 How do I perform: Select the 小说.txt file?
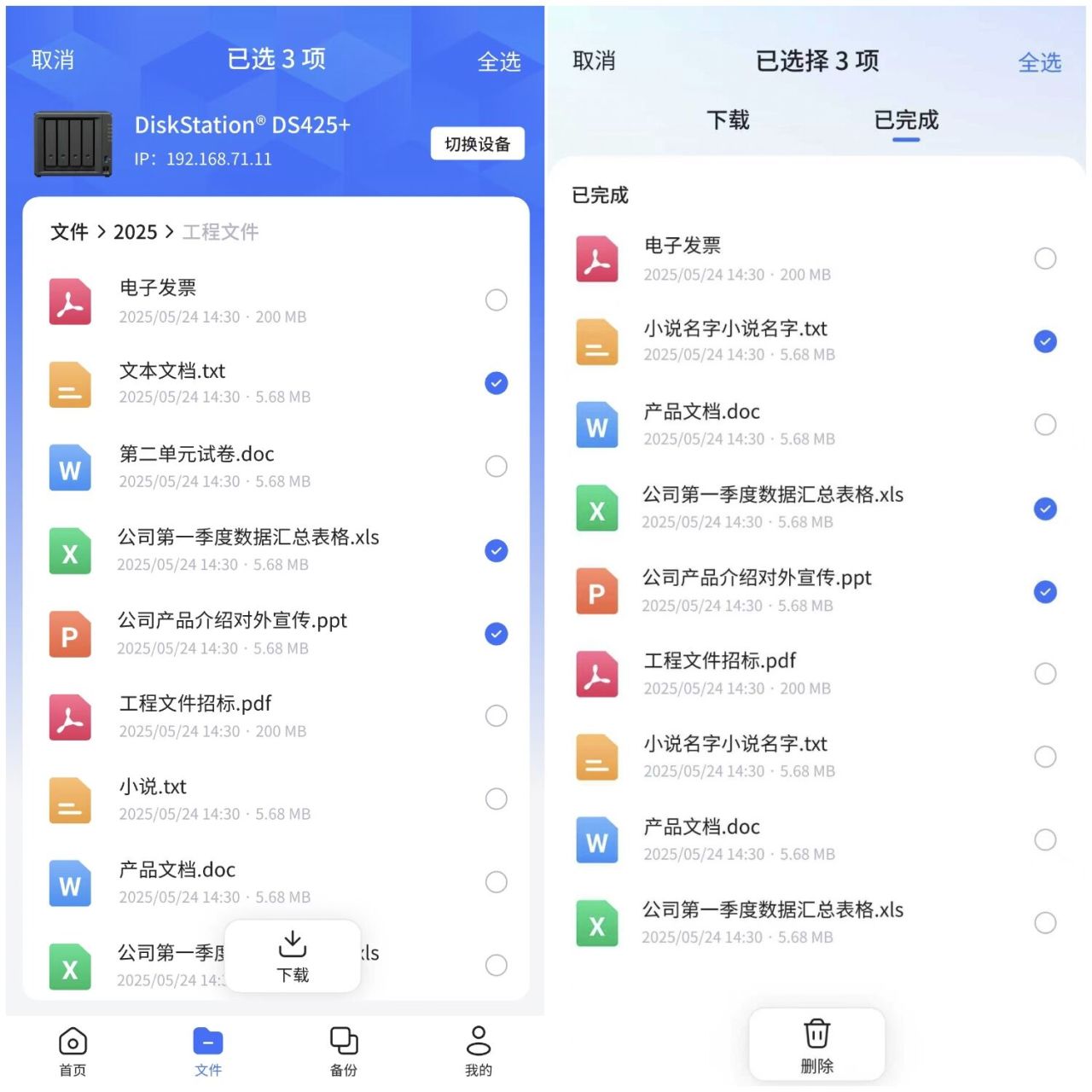pos(496,799)
